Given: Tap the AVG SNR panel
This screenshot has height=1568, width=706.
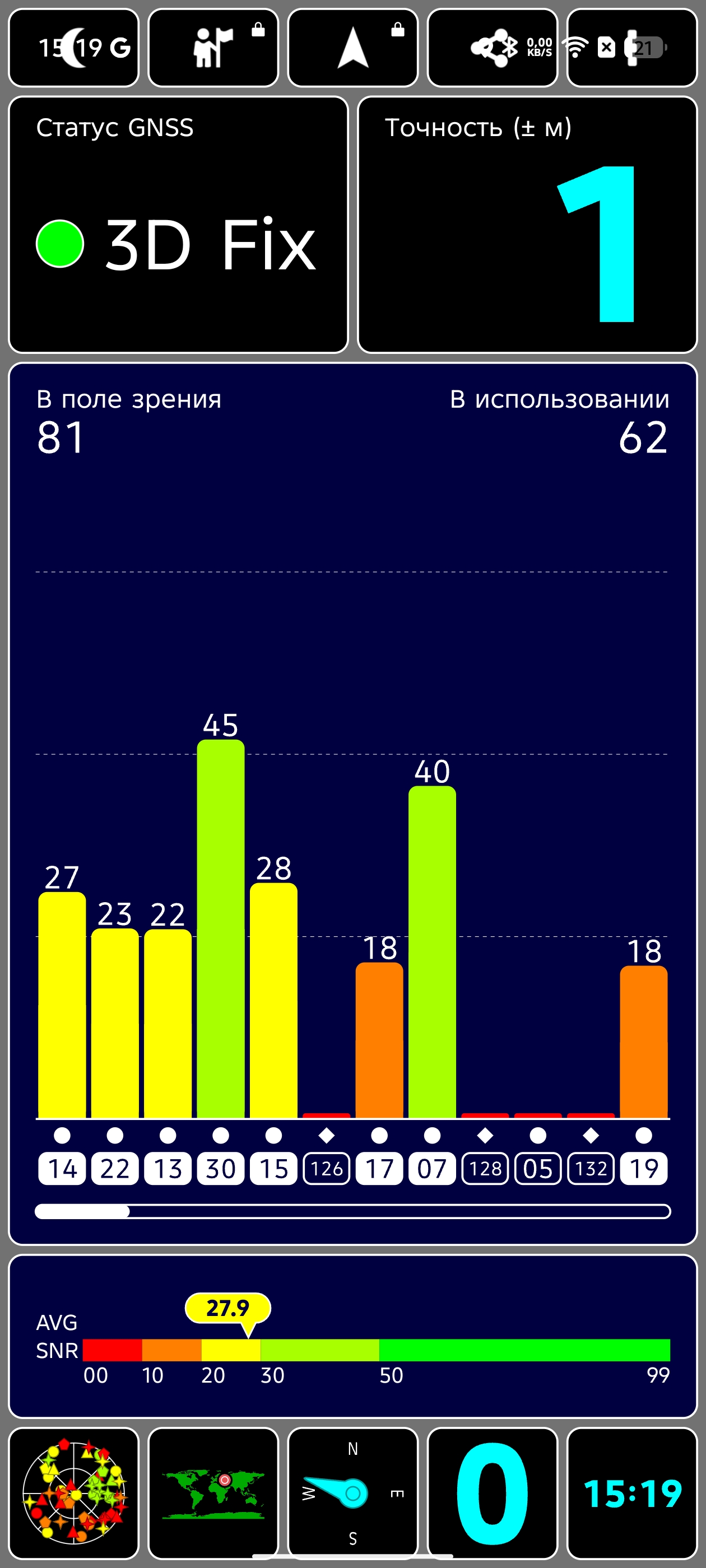Looking at the screenshot, I should 352,1336.
